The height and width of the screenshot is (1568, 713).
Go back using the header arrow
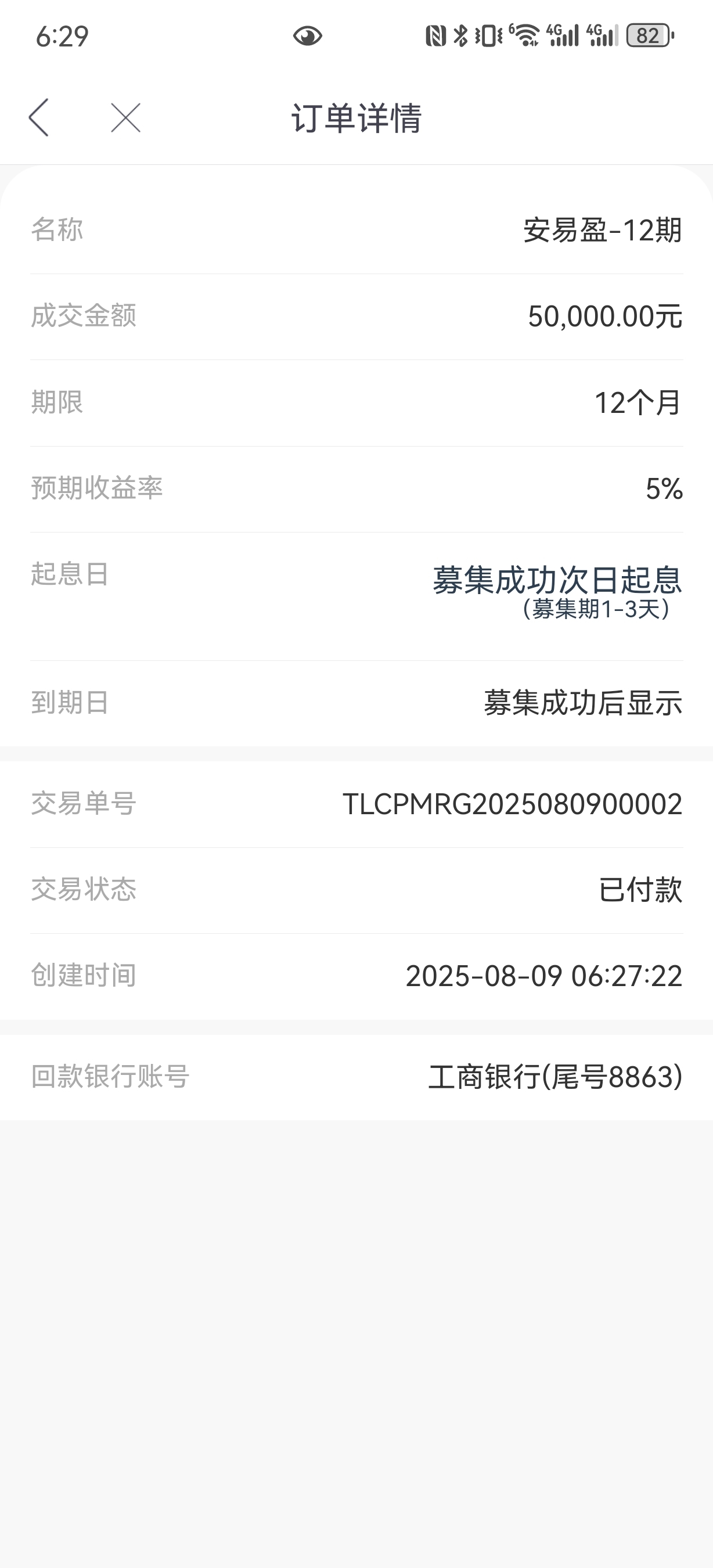[38, 117]
